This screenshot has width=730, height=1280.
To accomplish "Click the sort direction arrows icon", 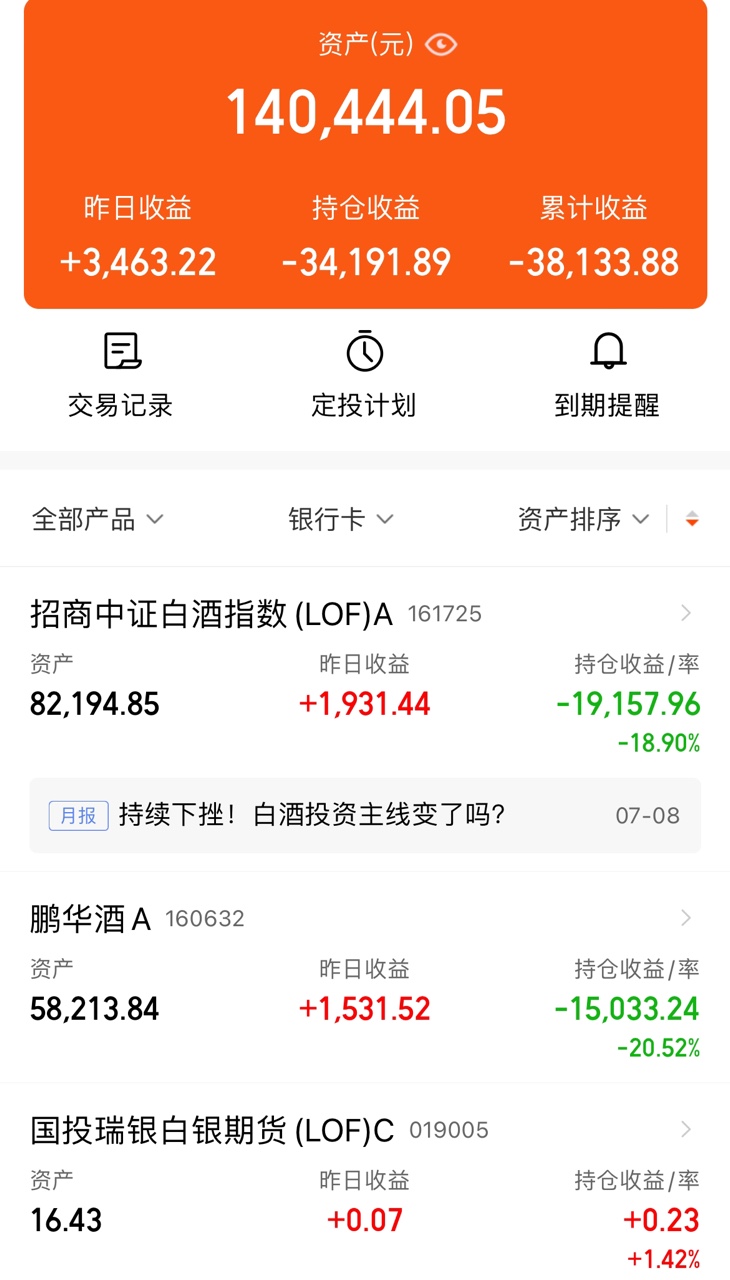I will click(x=691, y=519).
